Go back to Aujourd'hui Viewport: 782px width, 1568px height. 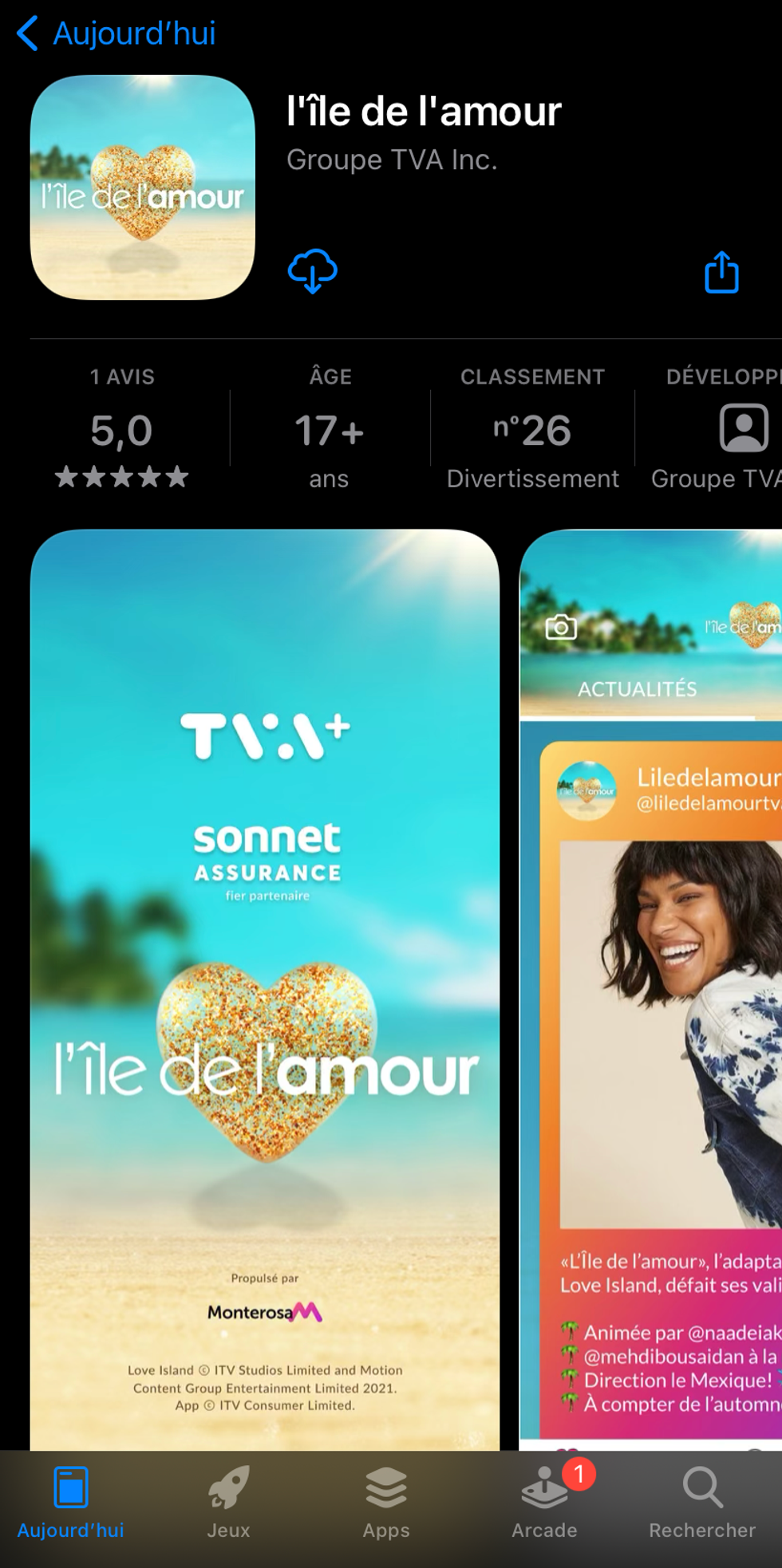pyautogui.click(x=116, y=33)
